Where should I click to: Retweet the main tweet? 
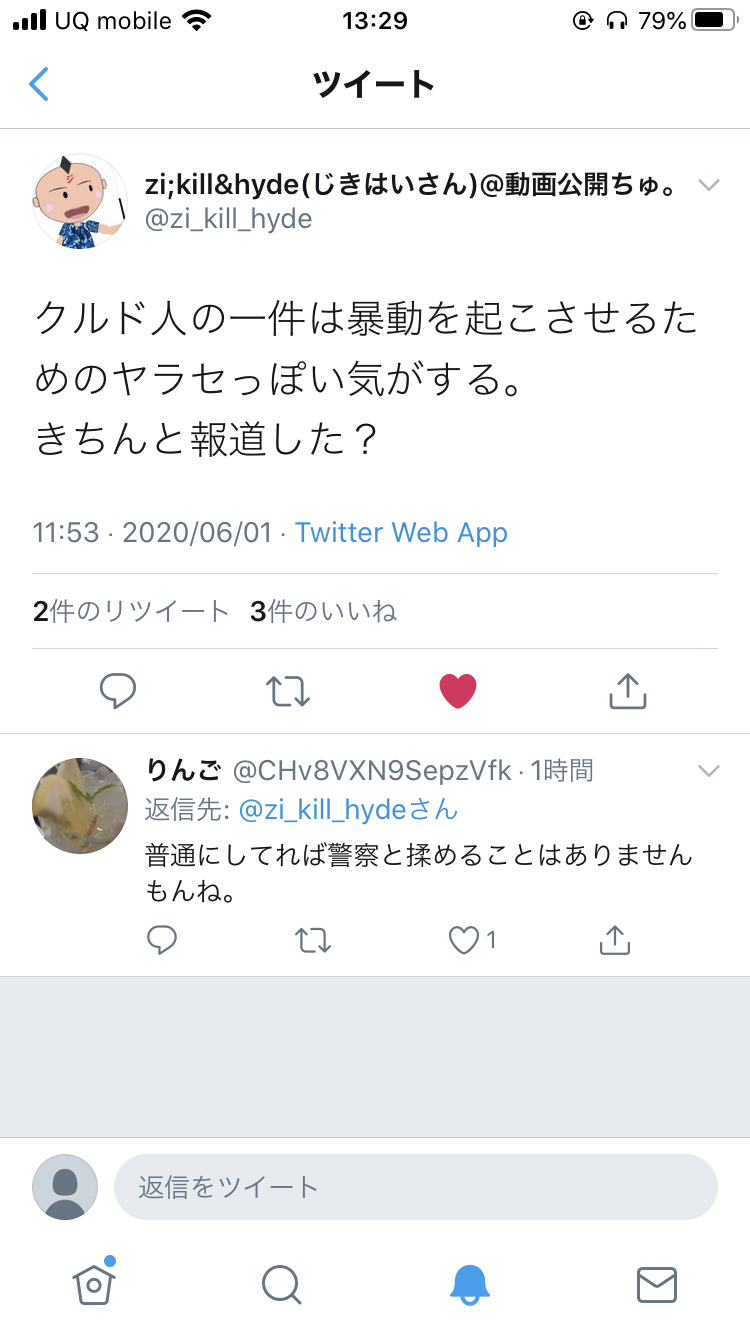[x=288, y=690]
